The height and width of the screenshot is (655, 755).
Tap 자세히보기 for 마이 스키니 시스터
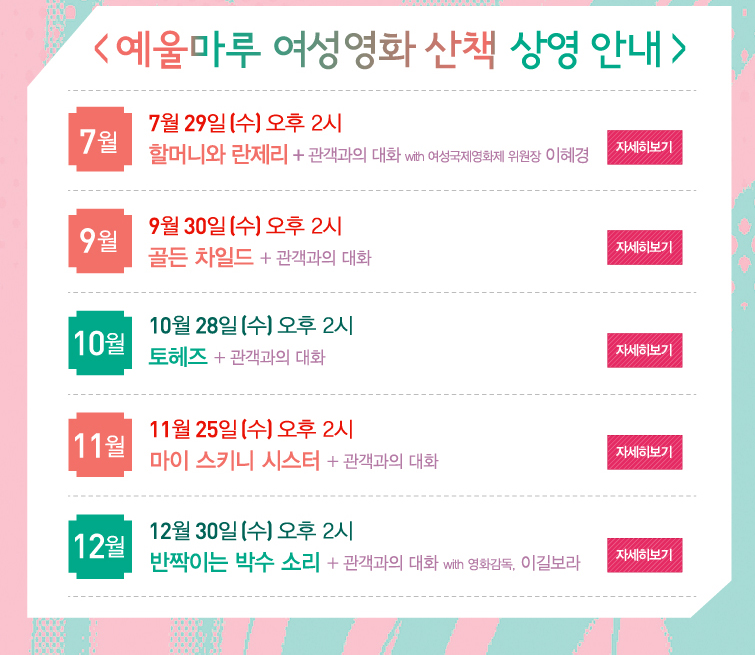644,452
